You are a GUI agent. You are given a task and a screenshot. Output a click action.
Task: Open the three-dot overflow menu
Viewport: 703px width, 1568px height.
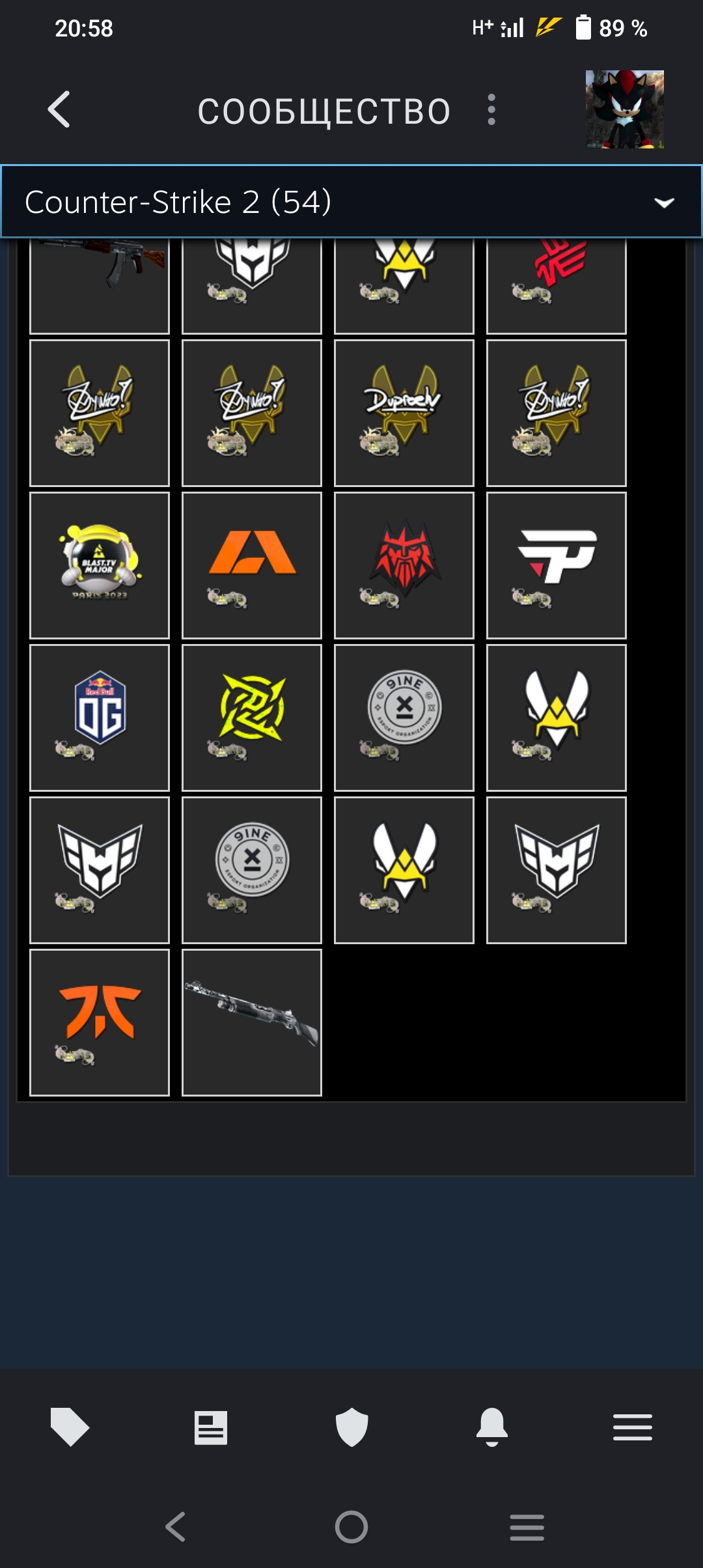[491, 109]
